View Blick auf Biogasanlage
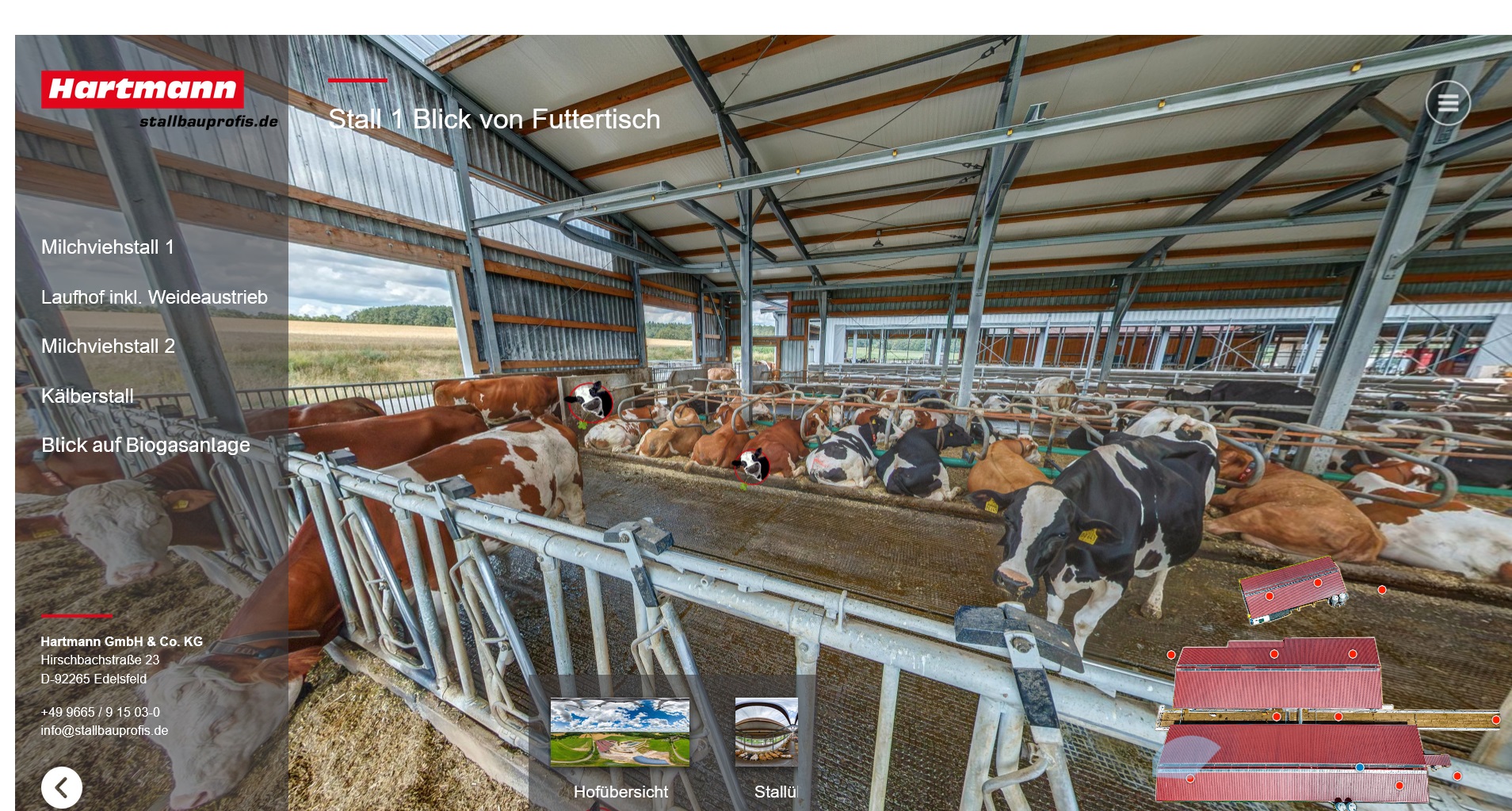Image resolution: width=1512 pixels, height=811 pixels. [x=145, y=446]
